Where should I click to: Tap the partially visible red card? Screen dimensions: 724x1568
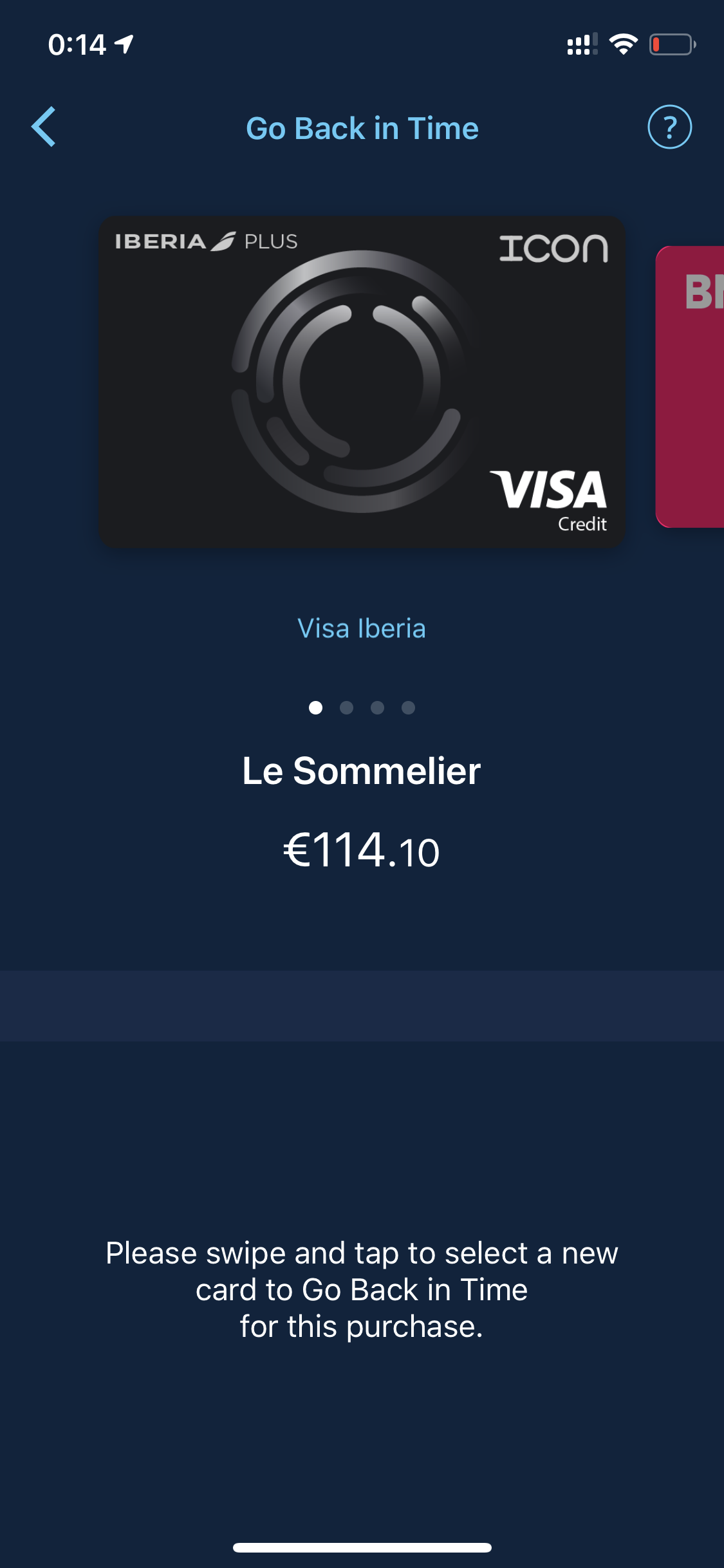pyautogui.click(x=690, y=387)
